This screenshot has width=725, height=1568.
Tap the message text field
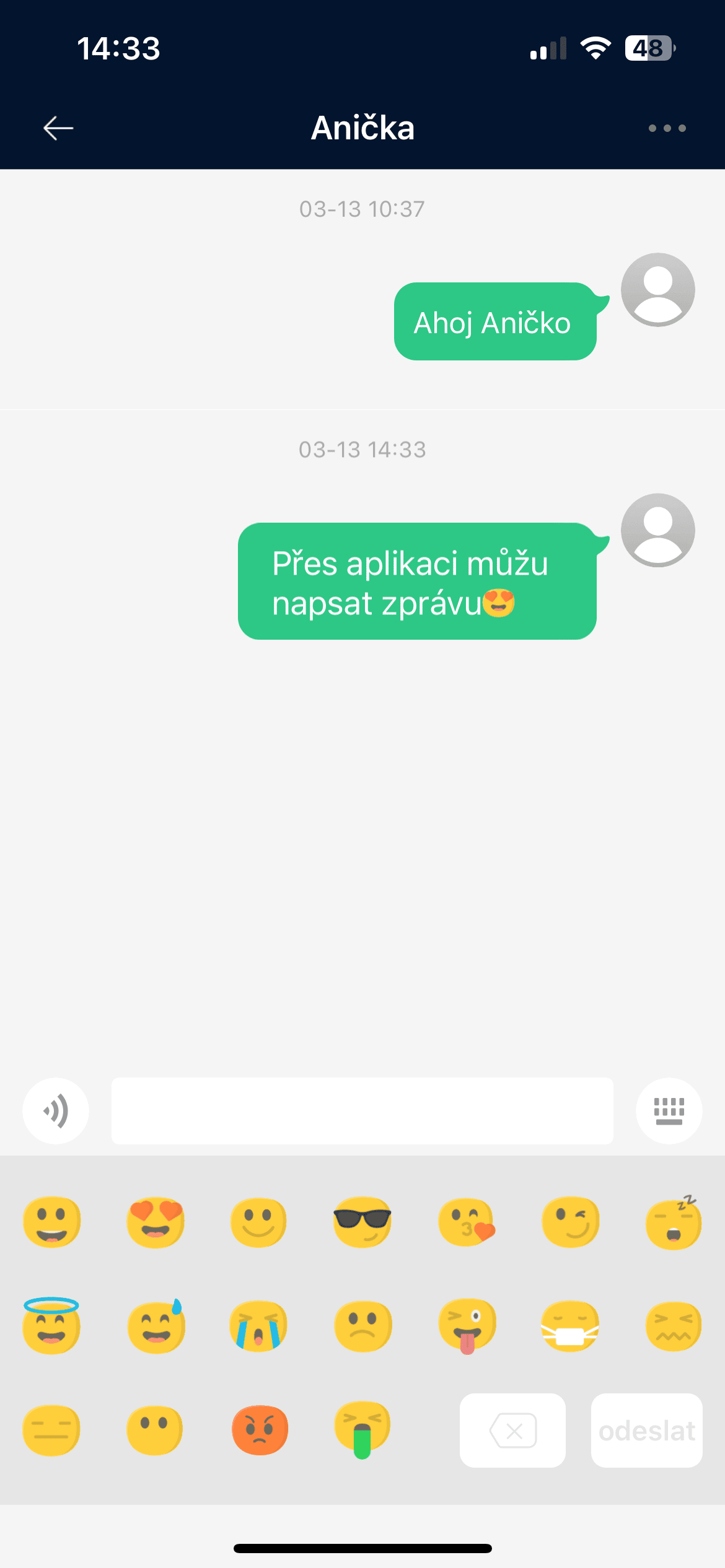362,1111
